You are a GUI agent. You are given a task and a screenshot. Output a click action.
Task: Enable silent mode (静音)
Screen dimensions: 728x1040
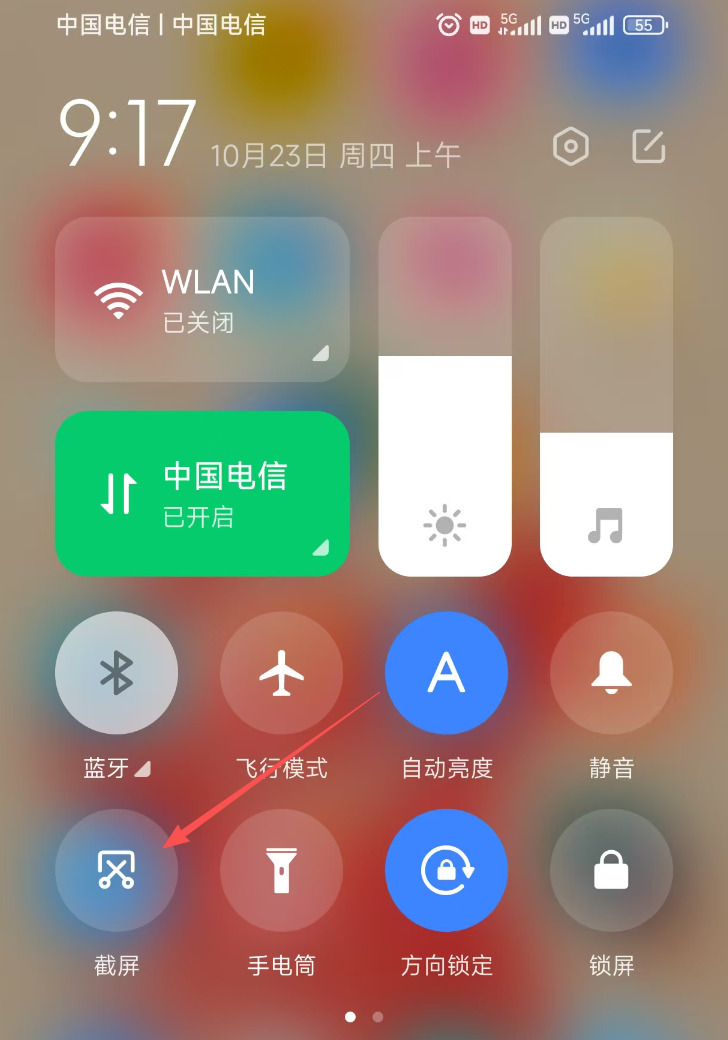pyautogui.click(x=611, y=673)
